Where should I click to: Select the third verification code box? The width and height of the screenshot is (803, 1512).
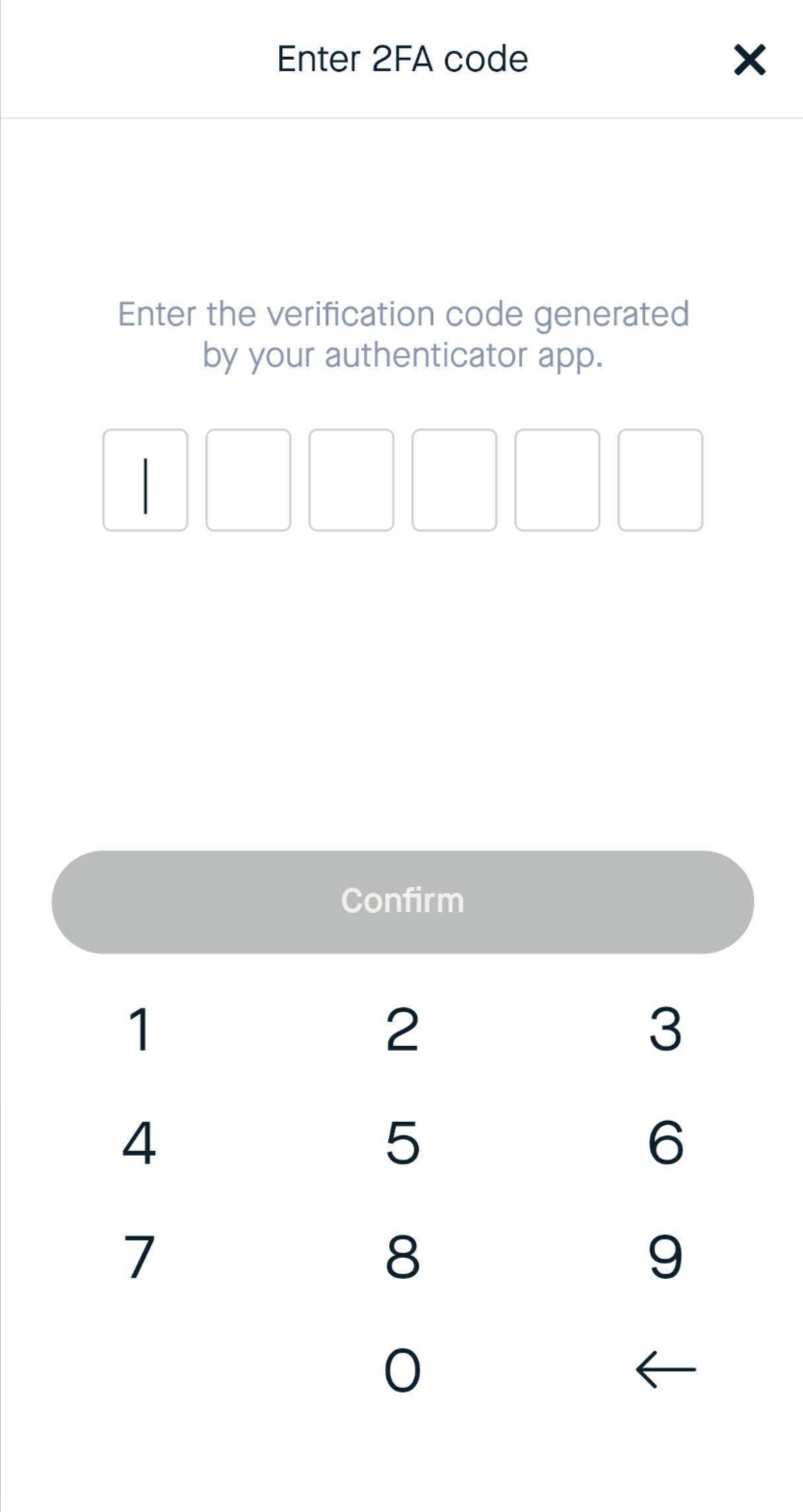pos(350,480)
